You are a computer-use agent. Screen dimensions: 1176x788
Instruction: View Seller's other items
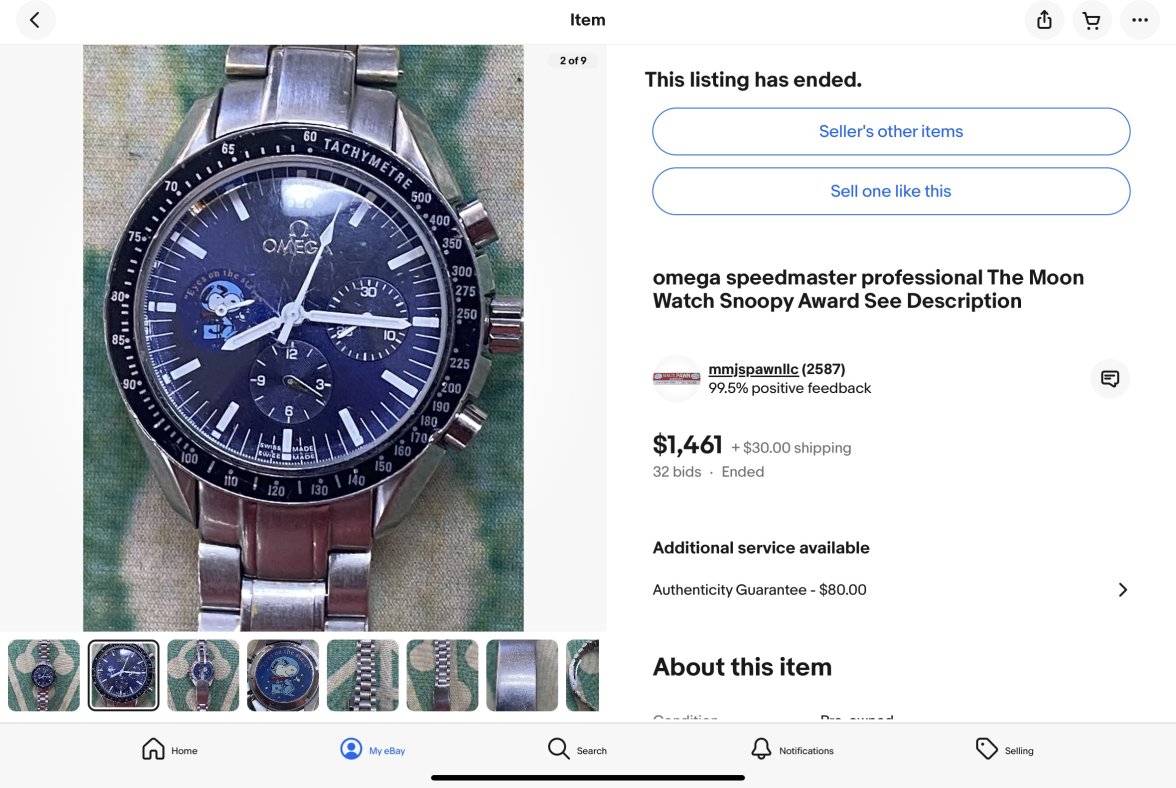(x=890, y=131)
